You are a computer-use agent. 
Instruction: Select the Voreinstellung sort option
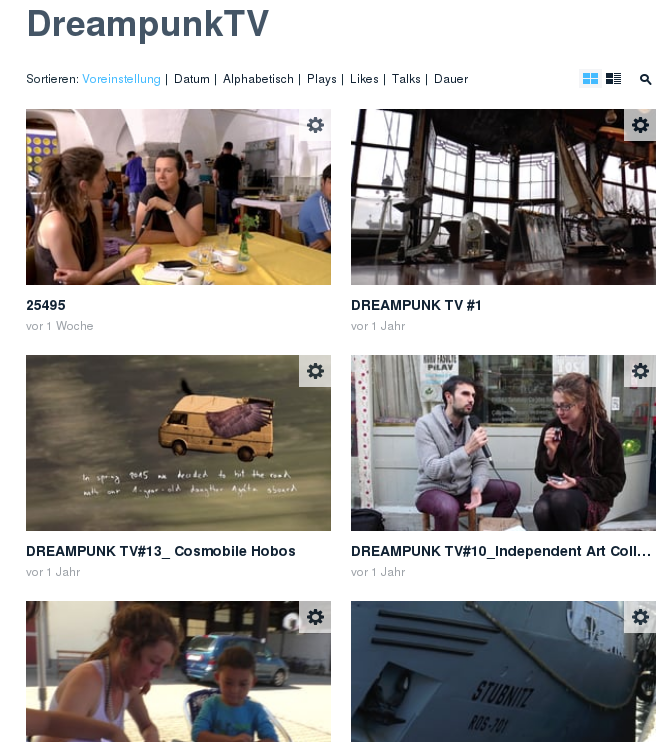(x=121, y=79)
